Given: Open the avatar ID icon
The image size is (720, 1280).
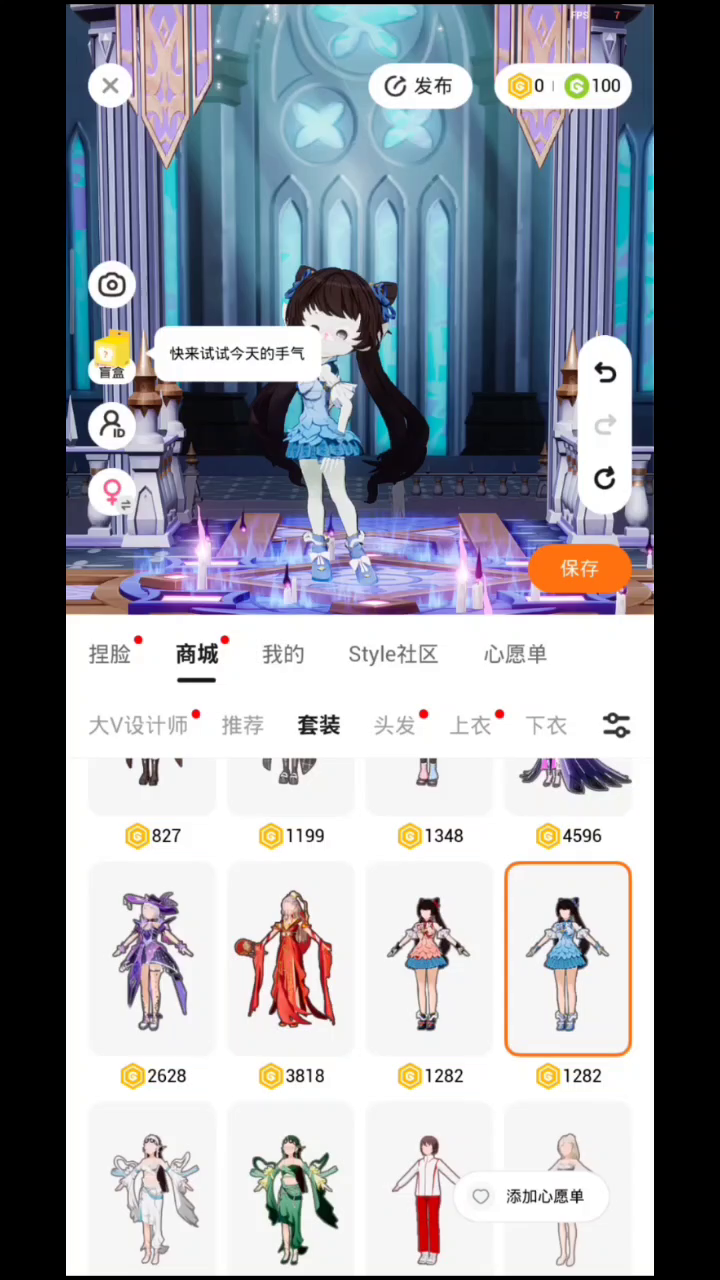Looking at the screenshot, I should pyautogui.click(x=112, y=425).
